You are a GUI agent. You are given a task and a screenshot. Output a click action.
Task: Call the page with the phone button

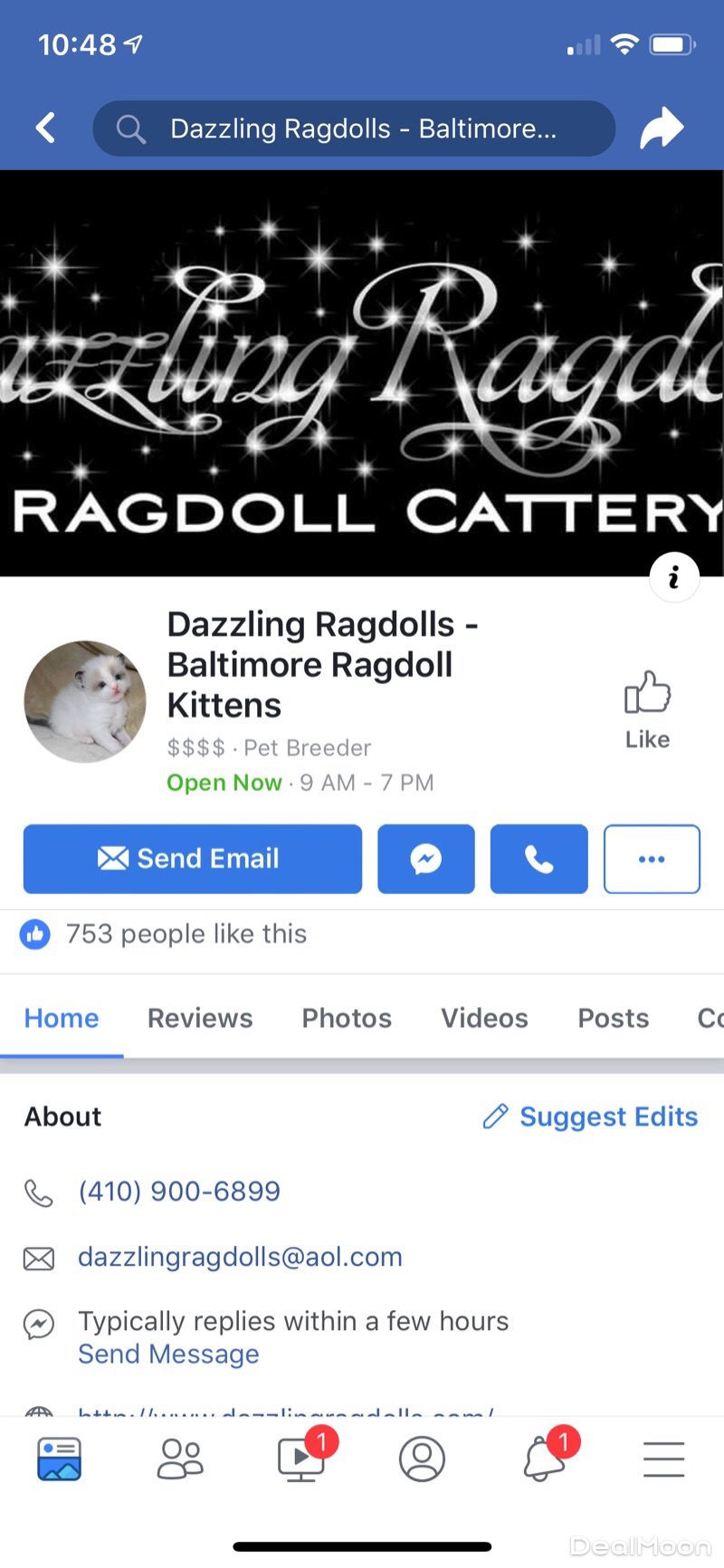tap(538, 859)
